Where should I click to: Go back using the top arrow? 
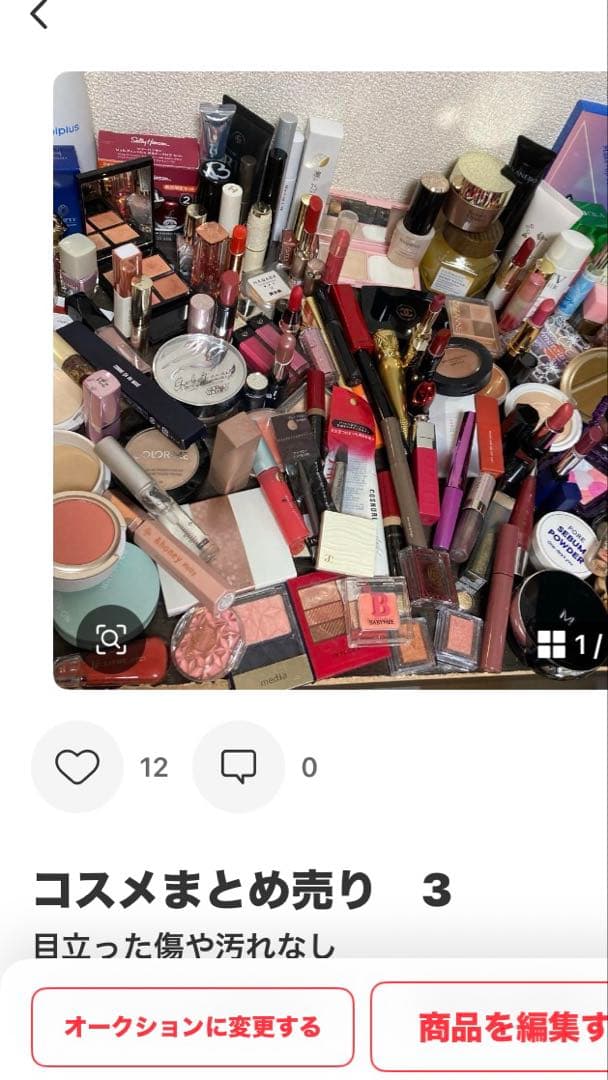pos(39,14)
